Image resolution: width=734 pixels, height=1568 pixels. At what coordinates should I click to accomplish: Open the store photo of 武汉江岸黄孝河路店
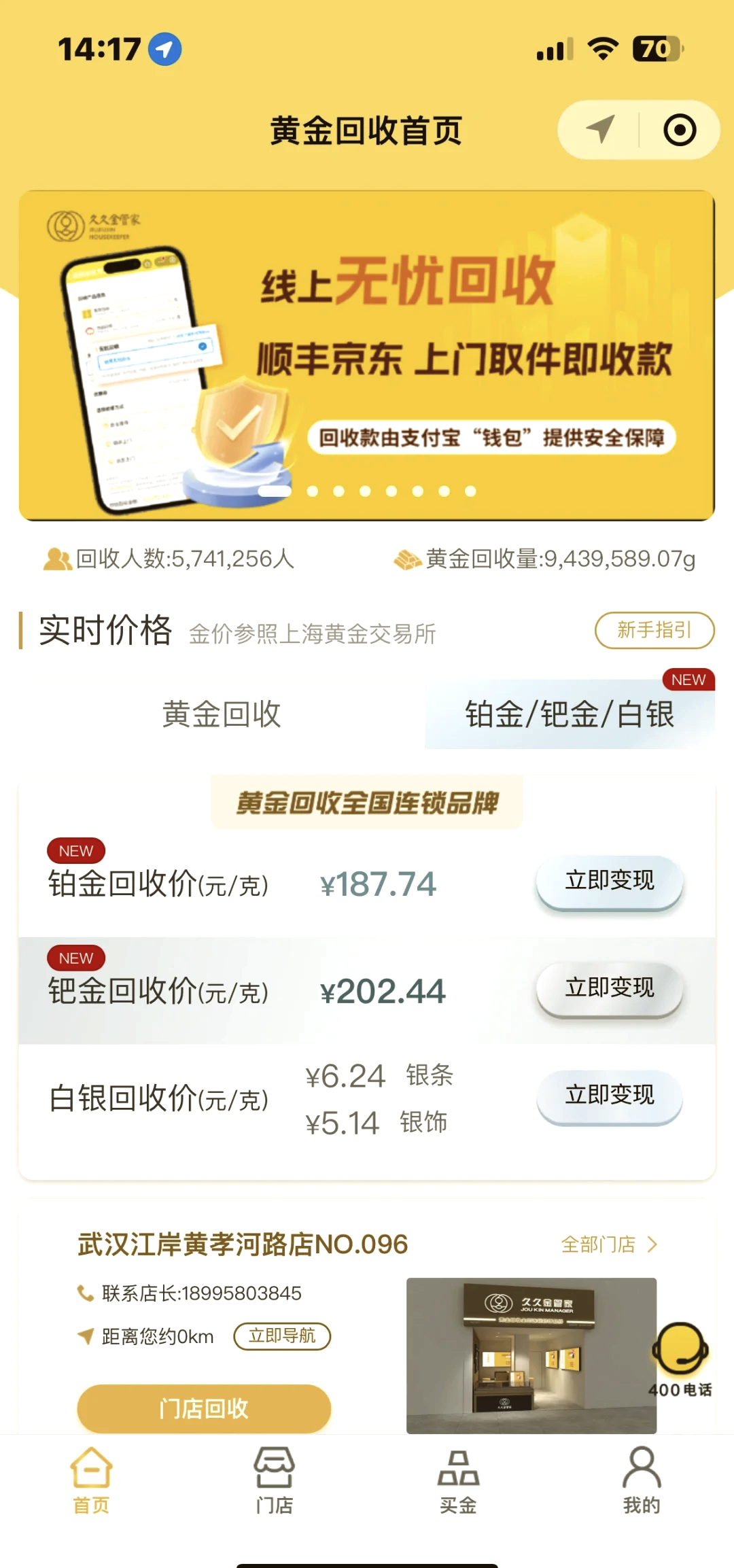(531, 1355)
